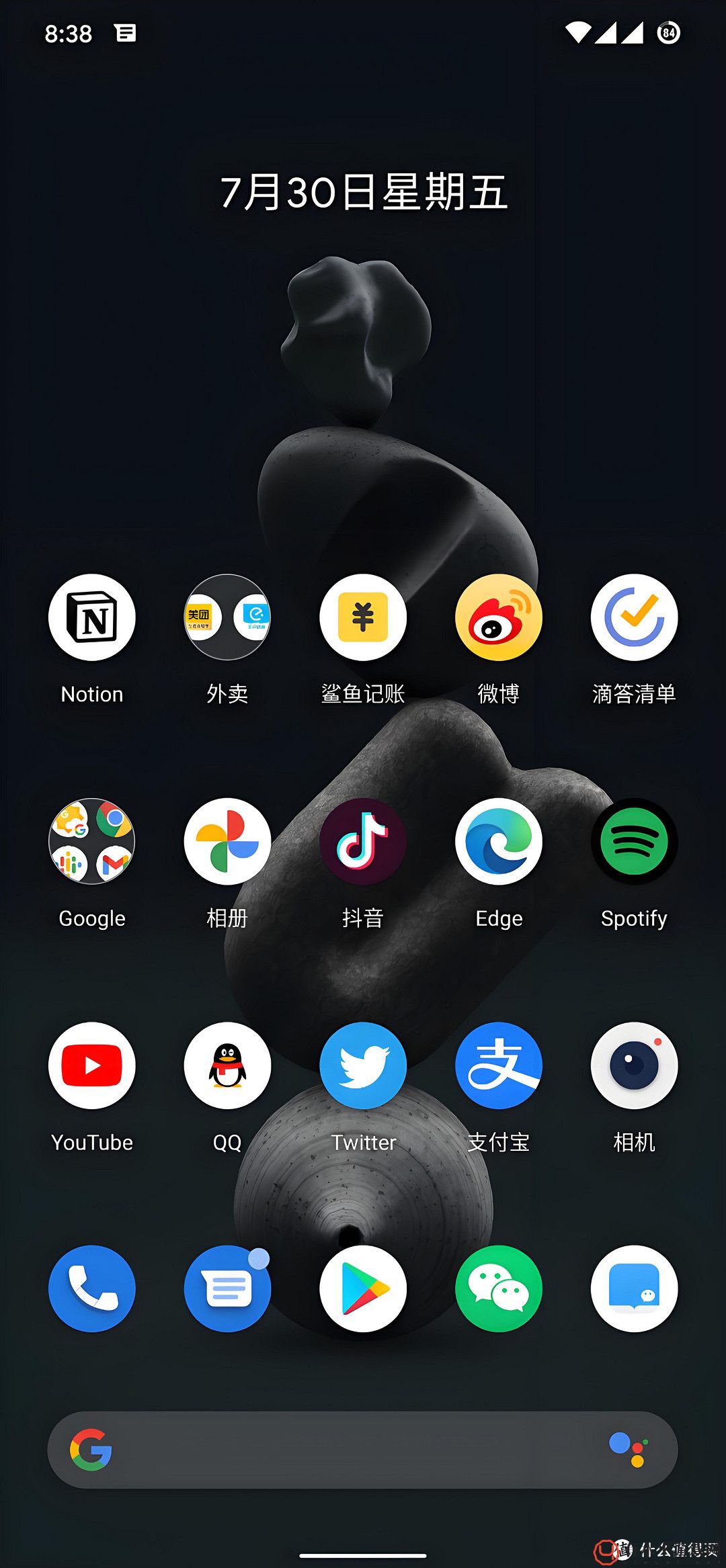
Task: Open the Notion app
Action: [x=92, y=617]
